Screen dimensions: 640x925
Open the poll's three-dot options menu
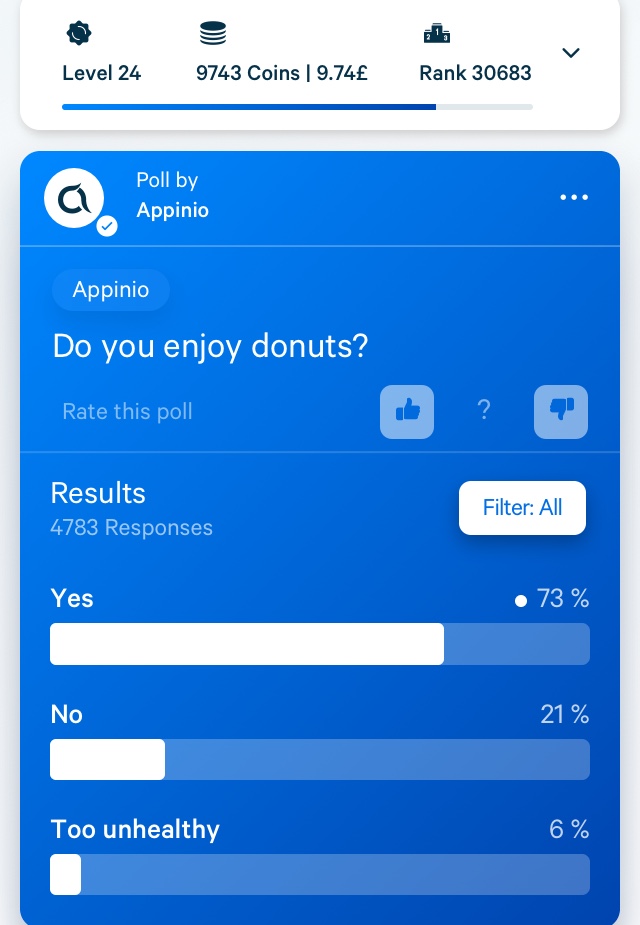[574, 198]
